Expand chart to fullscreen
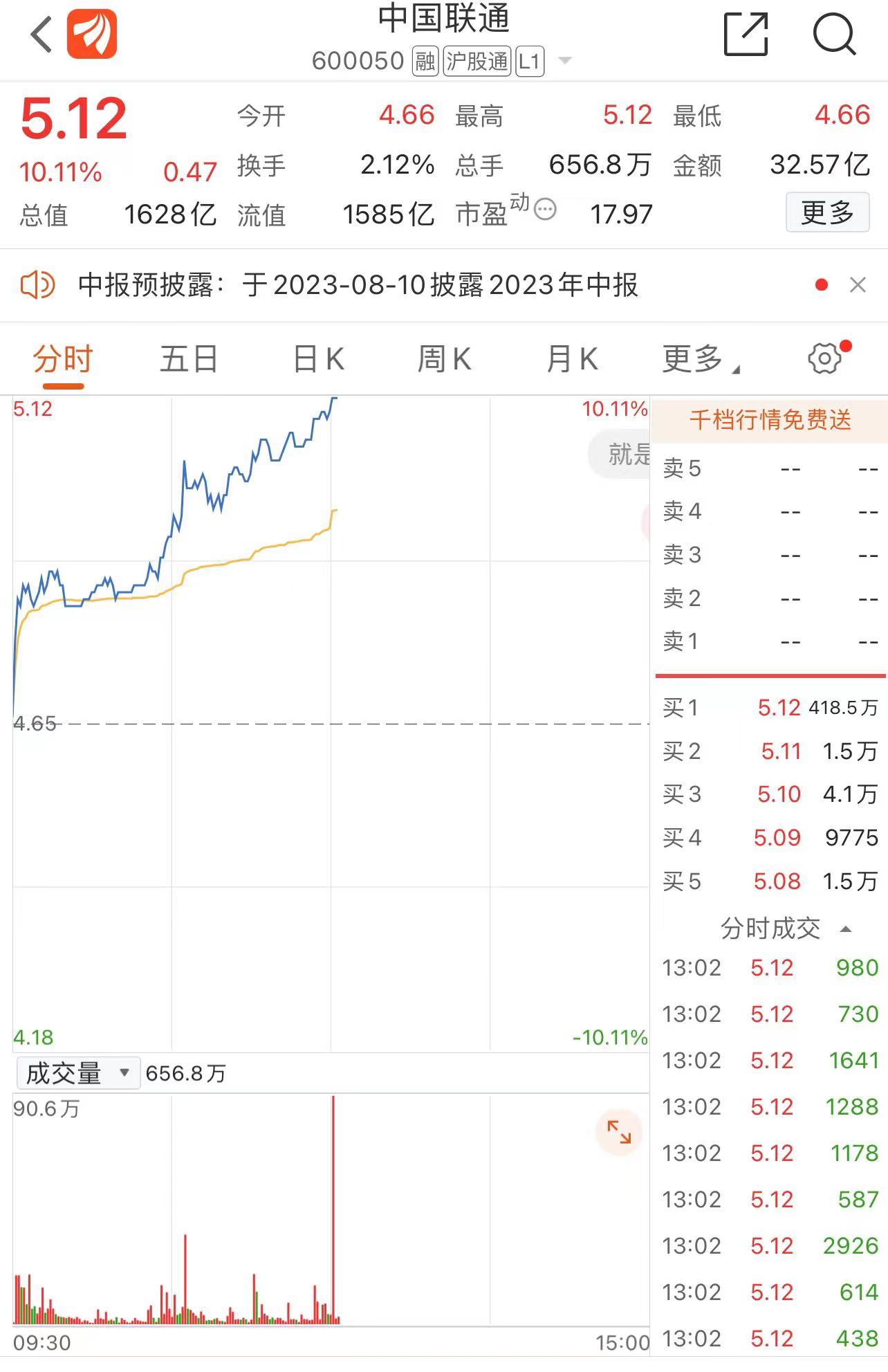Screen dimensions: 888x1372 (619, 1133)
